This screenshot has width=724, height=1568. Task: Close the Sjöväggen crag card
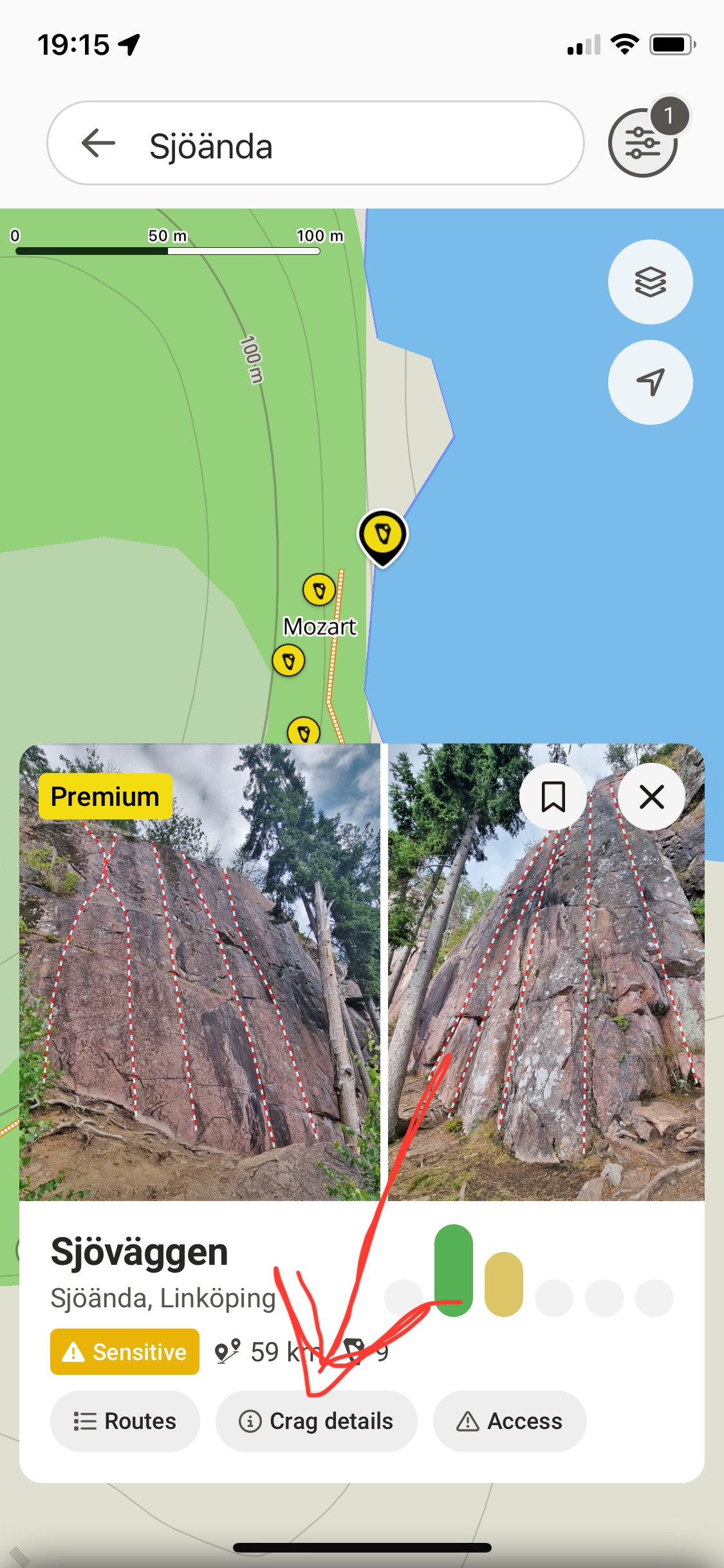click(x=651, y=797)
